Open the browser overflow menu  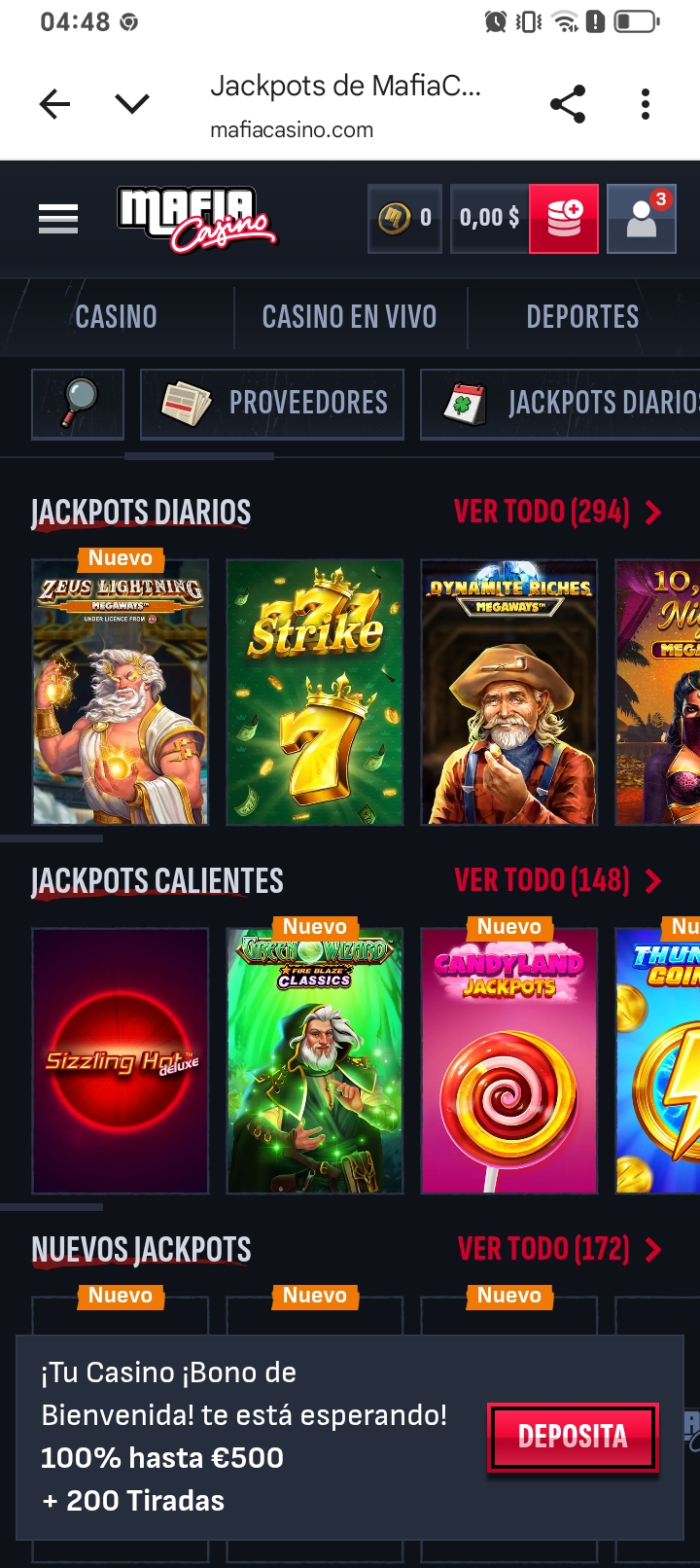646,104
